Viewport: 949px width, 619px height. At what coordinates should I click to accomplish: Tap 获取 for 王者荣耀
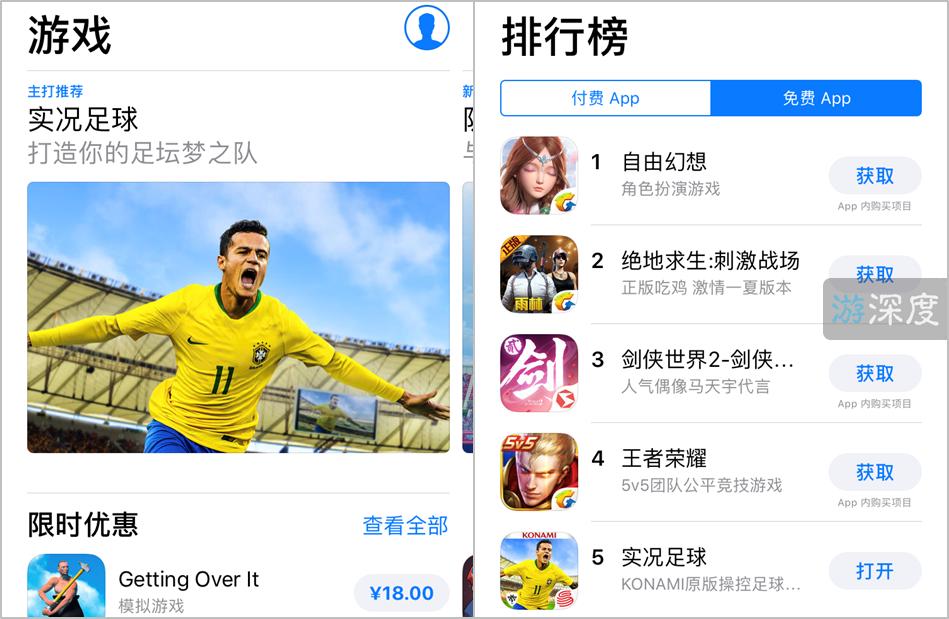[874, 472]
